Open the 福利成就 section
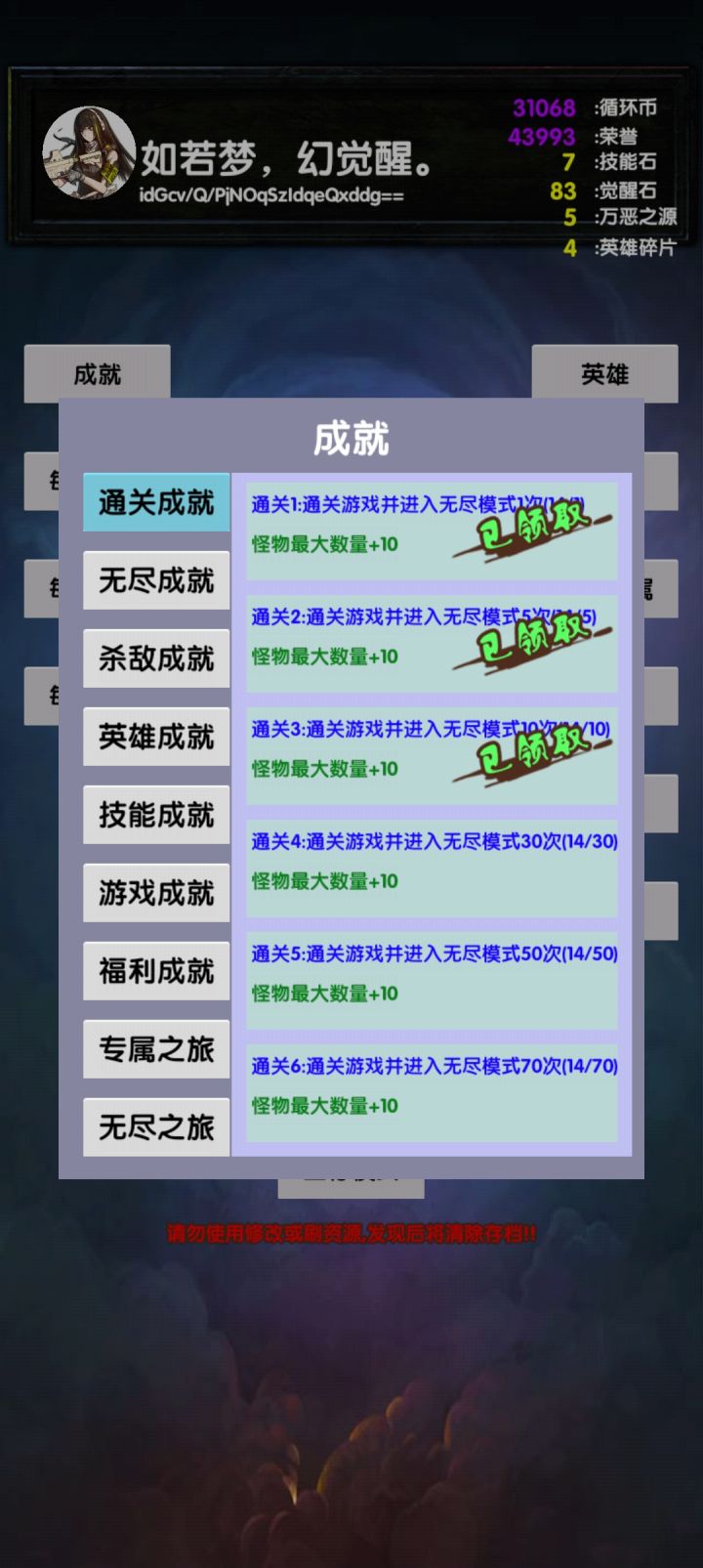Viewport: 703px width, 1568px height. pos(156,970)
